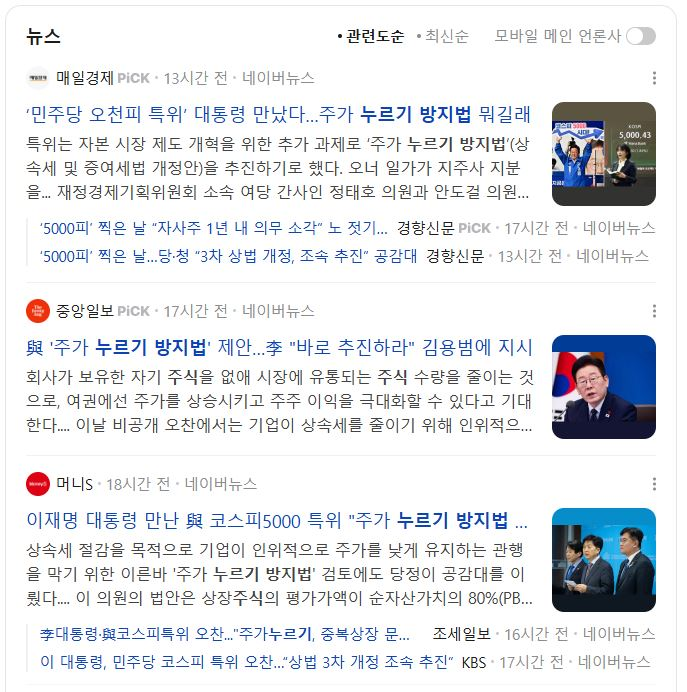Image resolution: width=687 pixels, height=692 pixels.
Task: Open overflow menu for 머니S article
Action: 654,484
